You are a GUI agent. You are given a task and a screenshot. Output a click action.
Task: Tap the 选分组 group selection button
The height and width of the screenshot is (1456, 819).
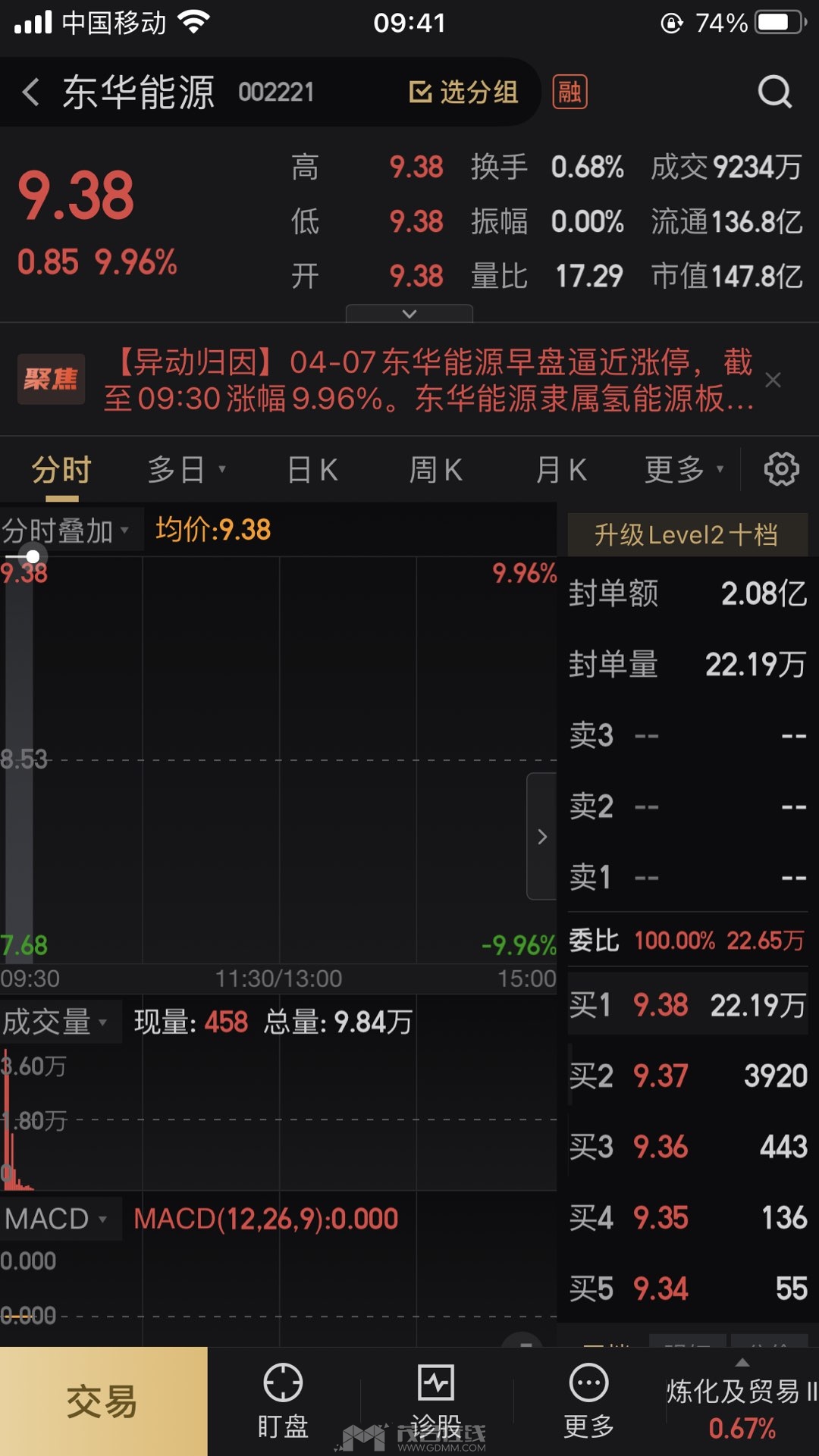tap(463, 92)
